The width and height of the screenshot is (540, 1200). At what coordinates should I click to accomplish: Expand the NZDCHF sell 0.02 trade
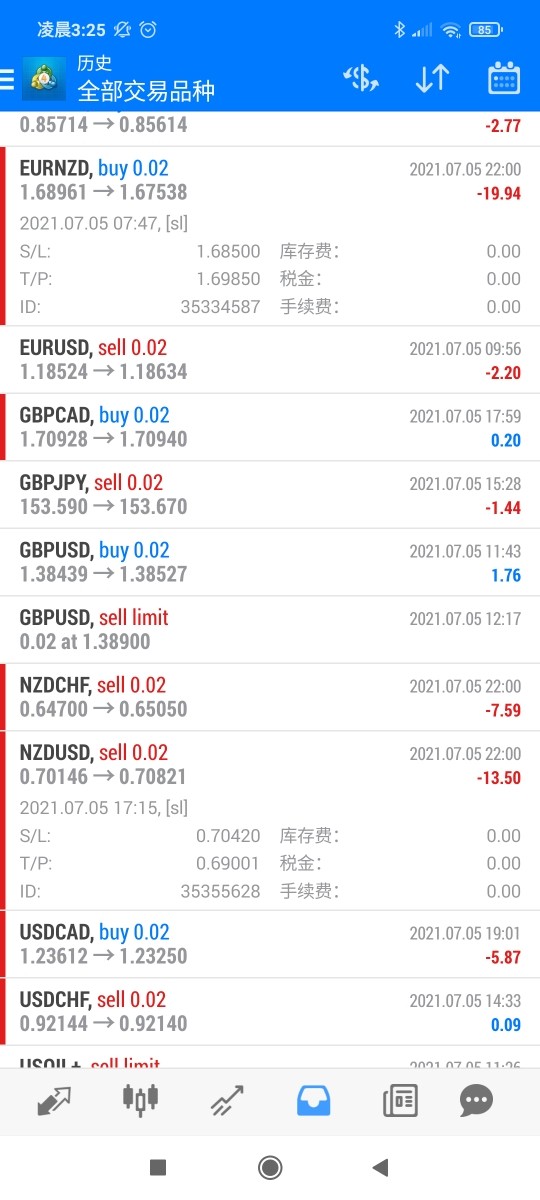(x=270, y=697)
